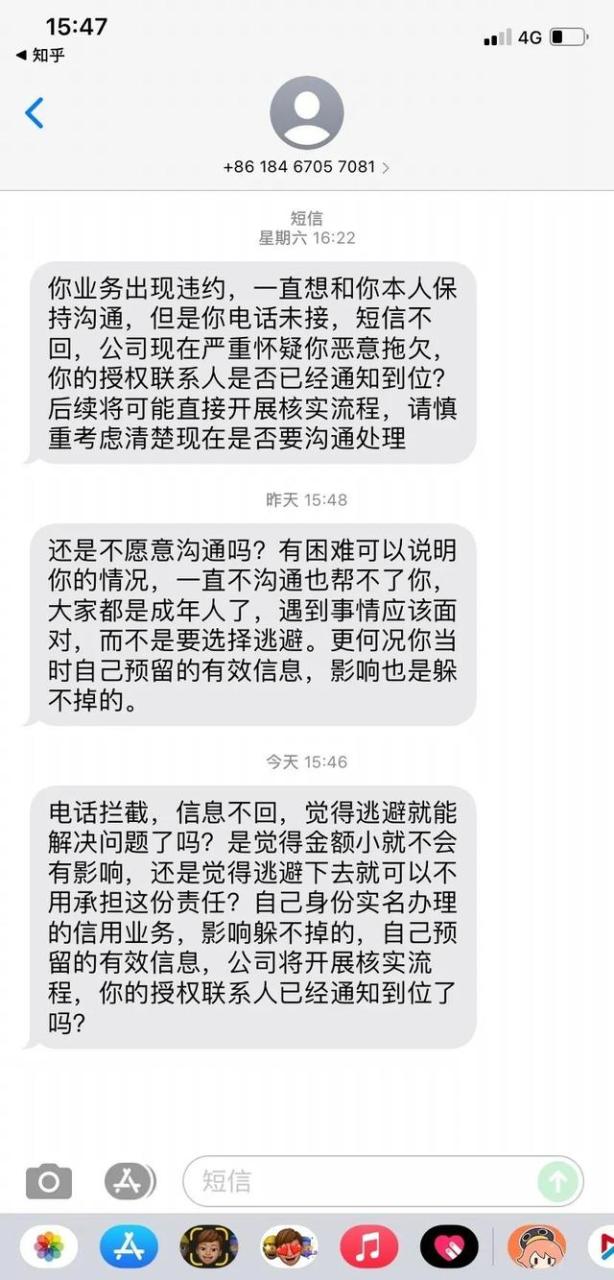Return to the 知乎 app
The height and width of the screenshot is (1280, 614).
(x=40, y=56)
